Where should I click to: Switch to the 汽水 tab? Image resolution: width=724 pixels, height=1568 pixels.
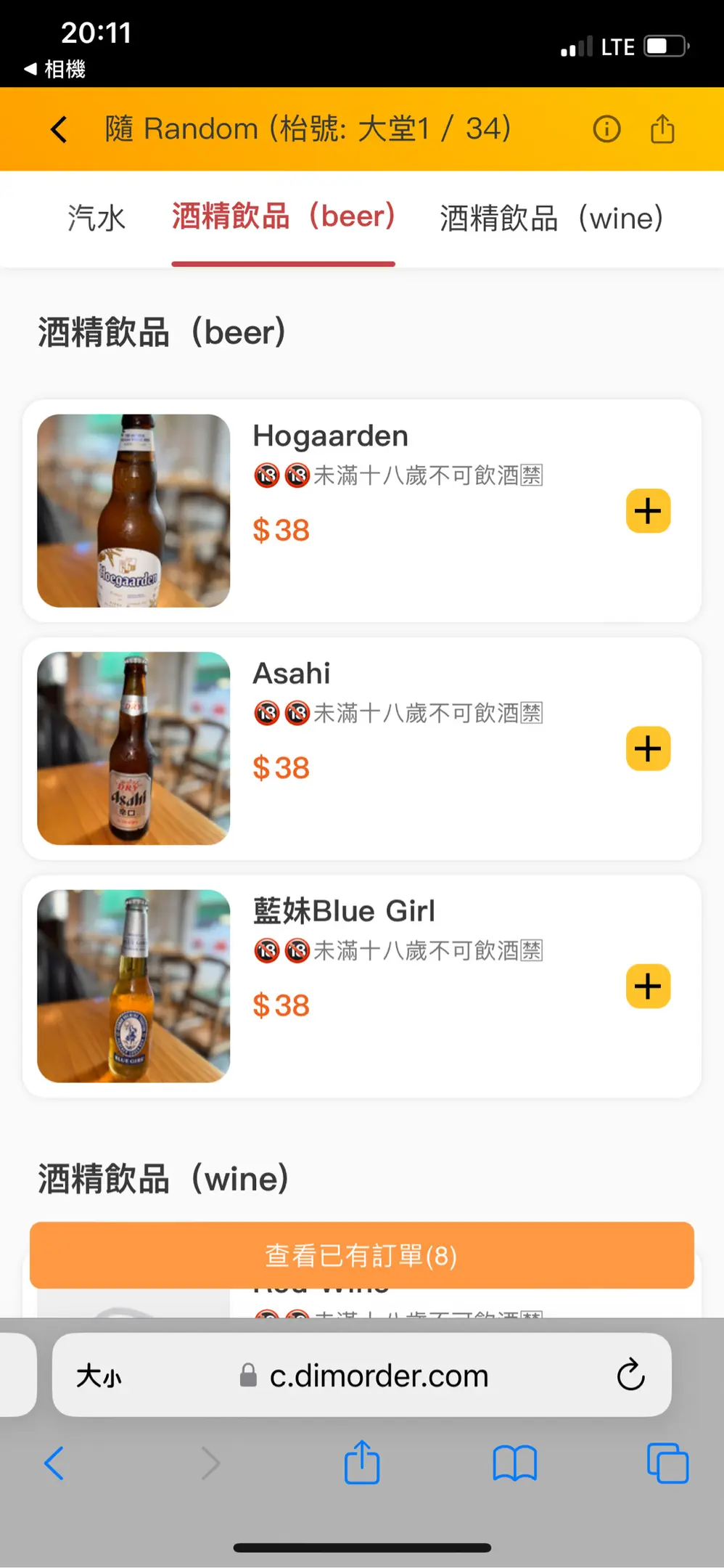pyautogui.click(x=96, y=218)
